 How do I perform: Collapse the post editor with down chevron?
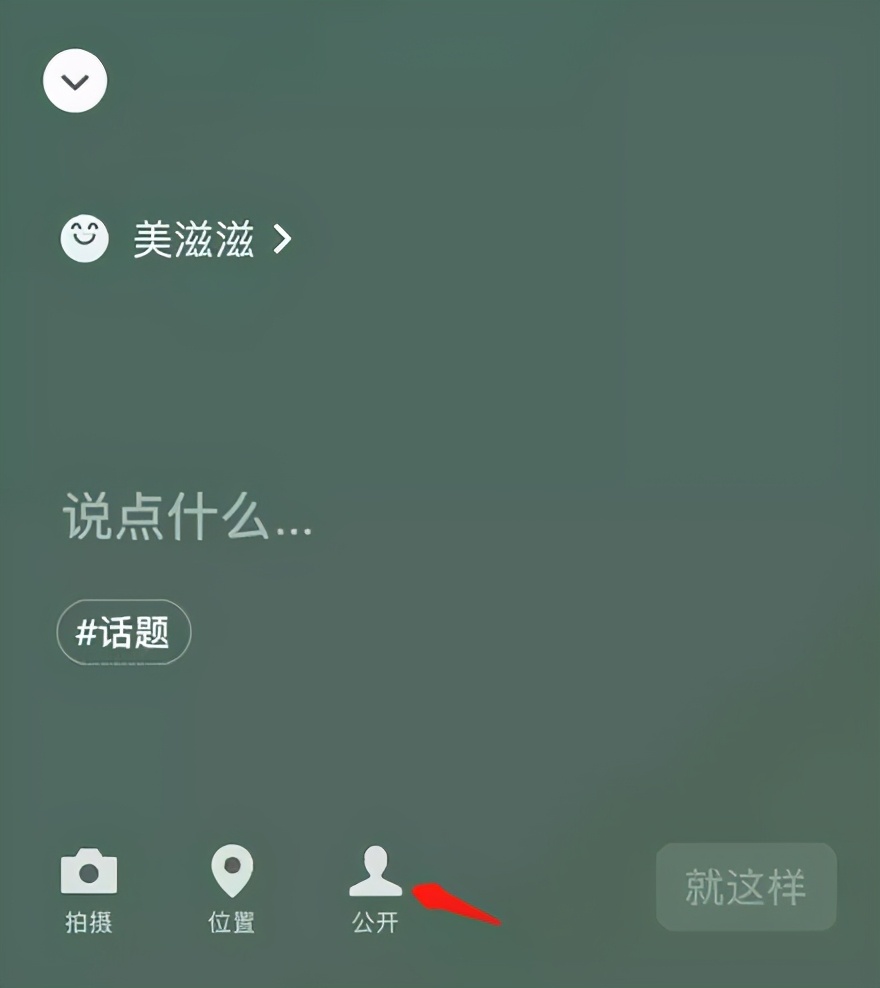point(75,81)
